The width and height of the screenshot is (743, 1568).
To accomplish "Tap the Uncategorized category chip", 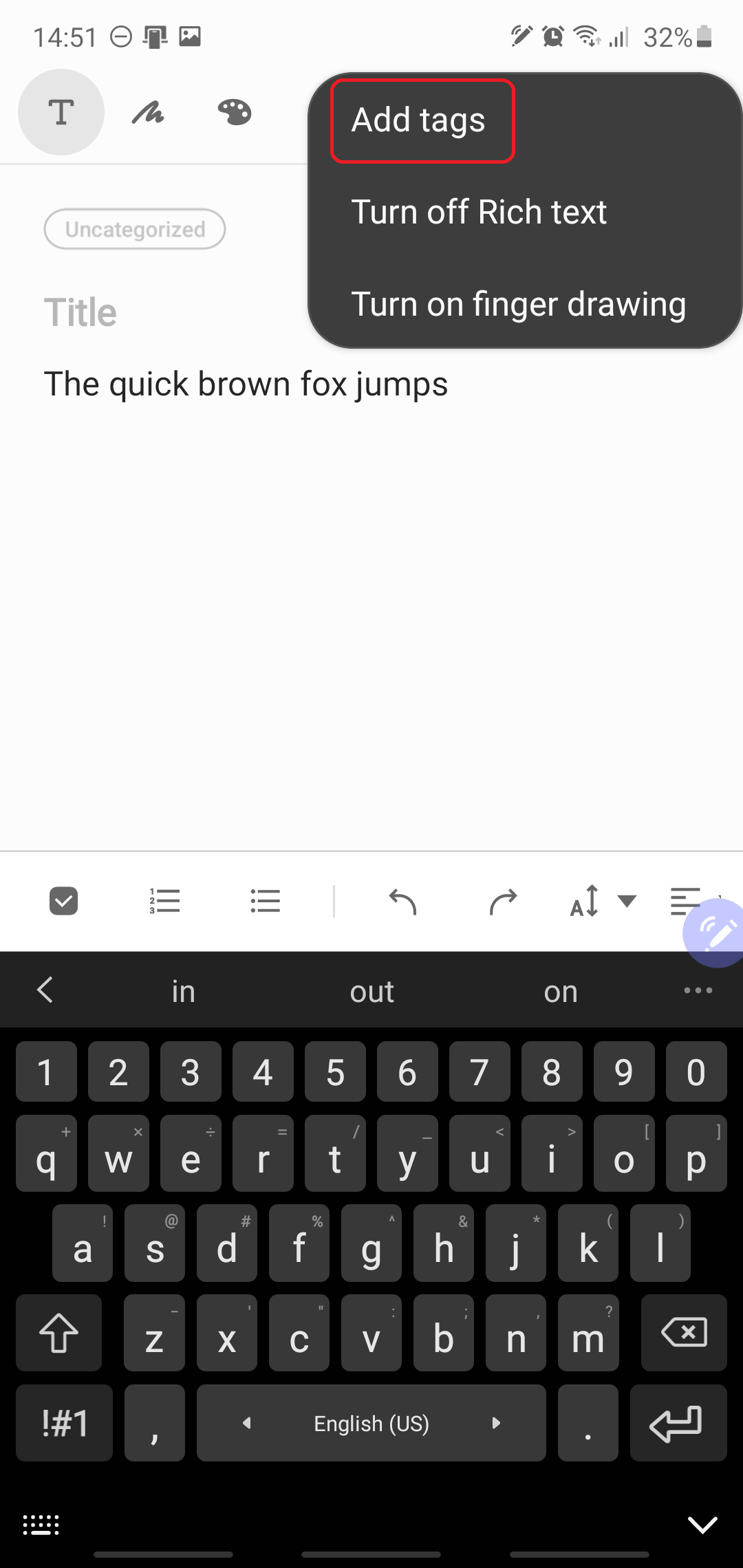I will click(x=135, y=229).
